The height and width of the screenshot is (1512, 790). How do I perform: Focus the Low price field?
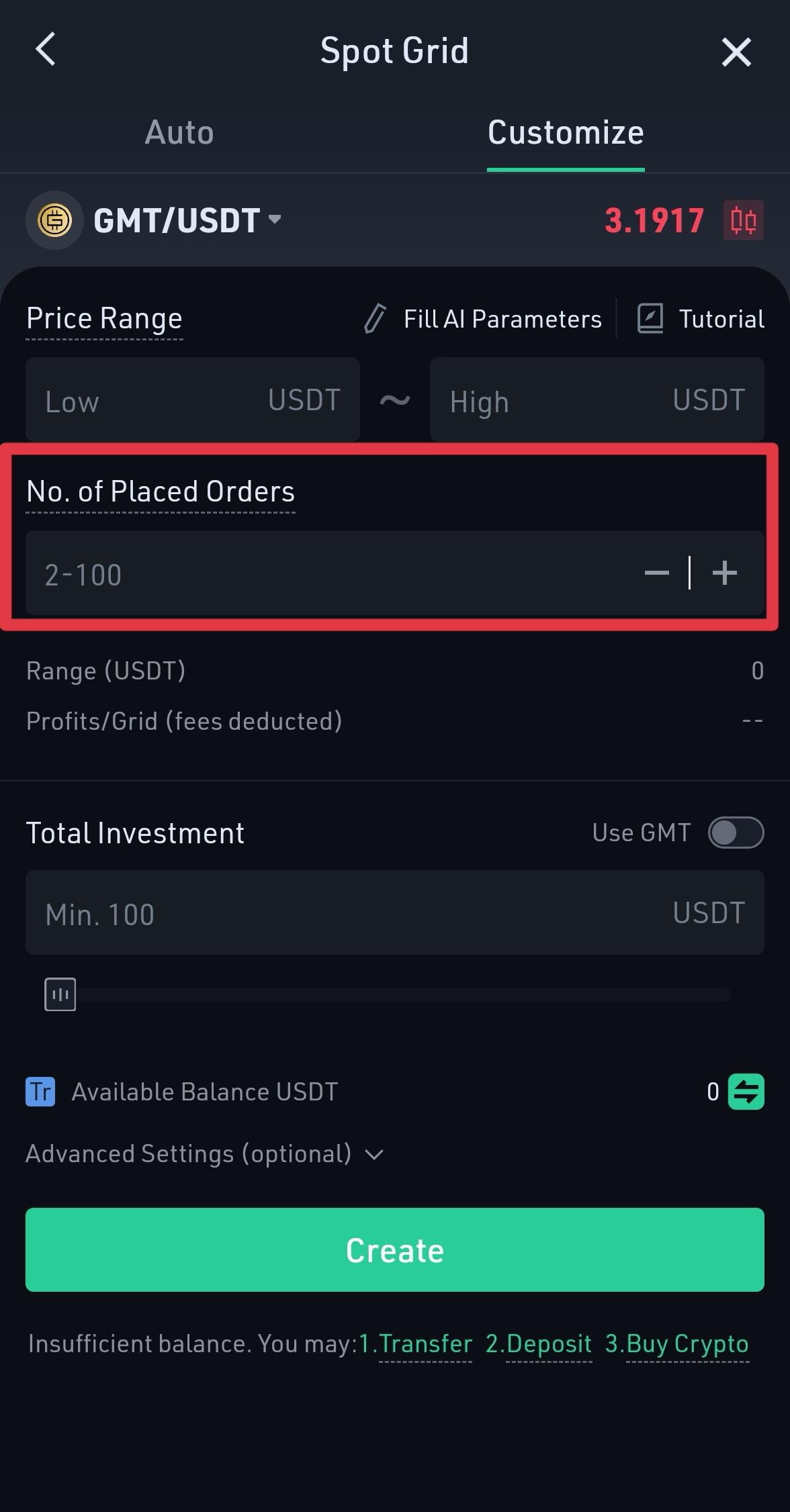tap(193, 399)
